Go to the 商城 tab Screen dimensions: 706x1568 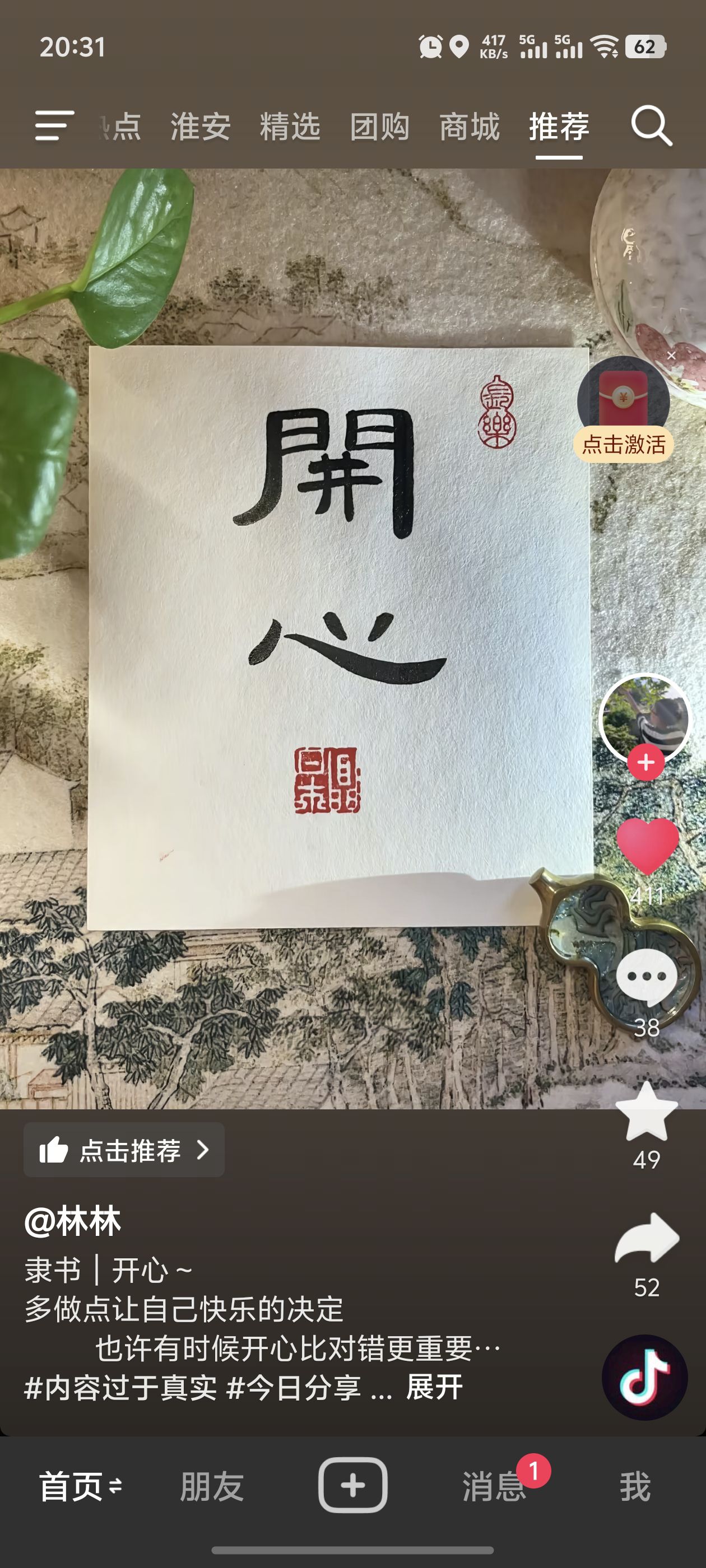point(469,127)
